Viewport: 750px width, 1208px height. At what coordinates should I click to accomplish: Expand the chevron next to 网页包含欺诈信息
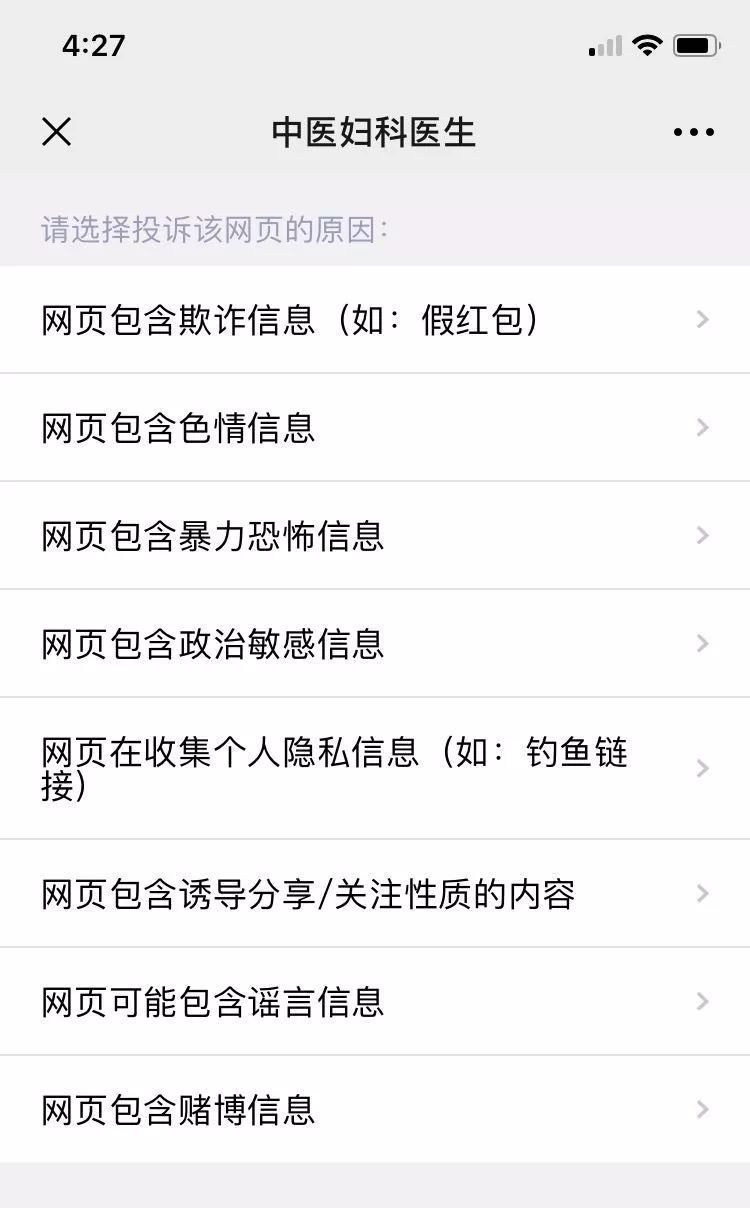pos(701,319)
